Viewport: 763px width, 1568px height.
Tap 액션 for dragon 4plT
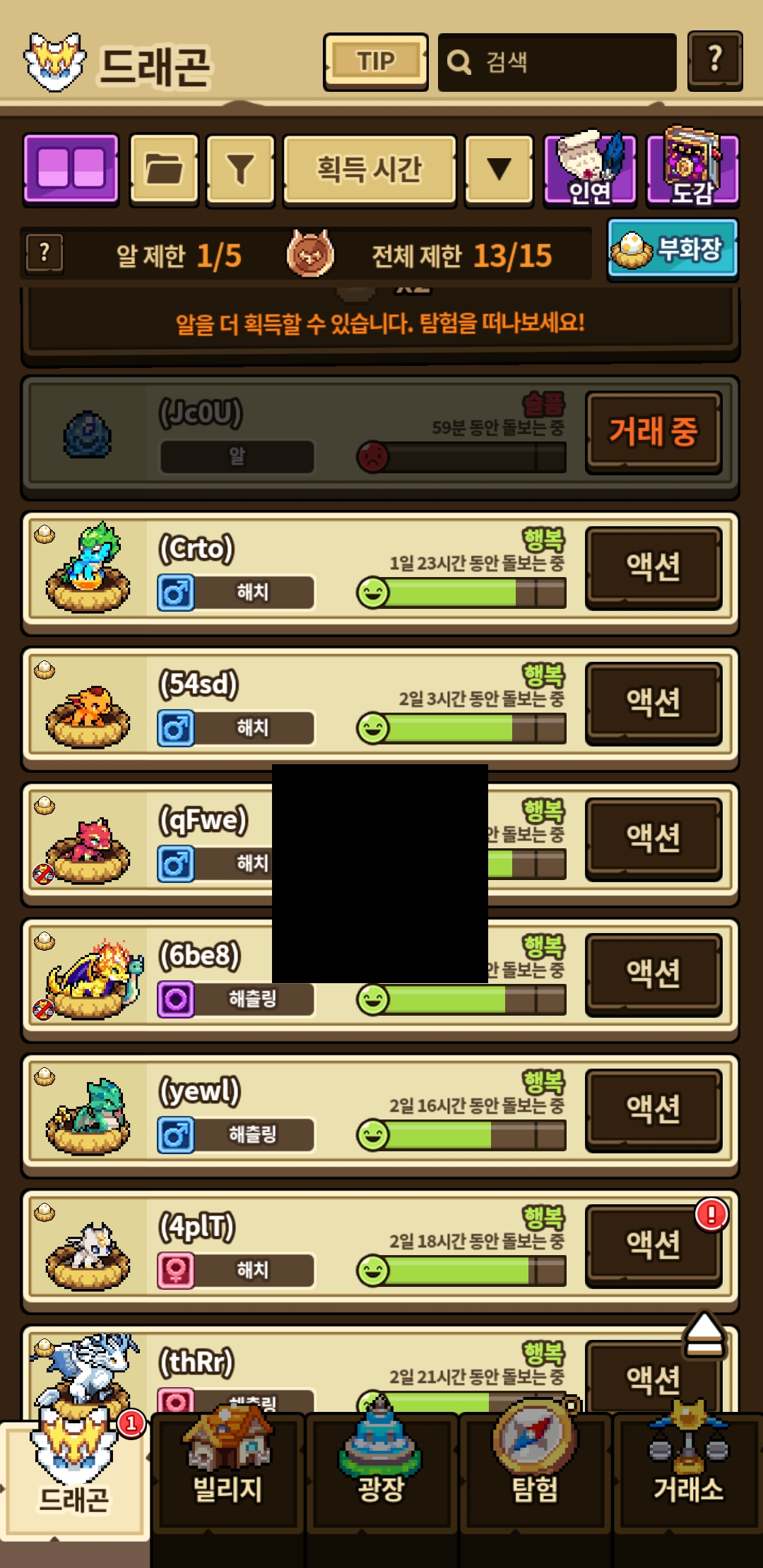click(x=653, y=1245)
